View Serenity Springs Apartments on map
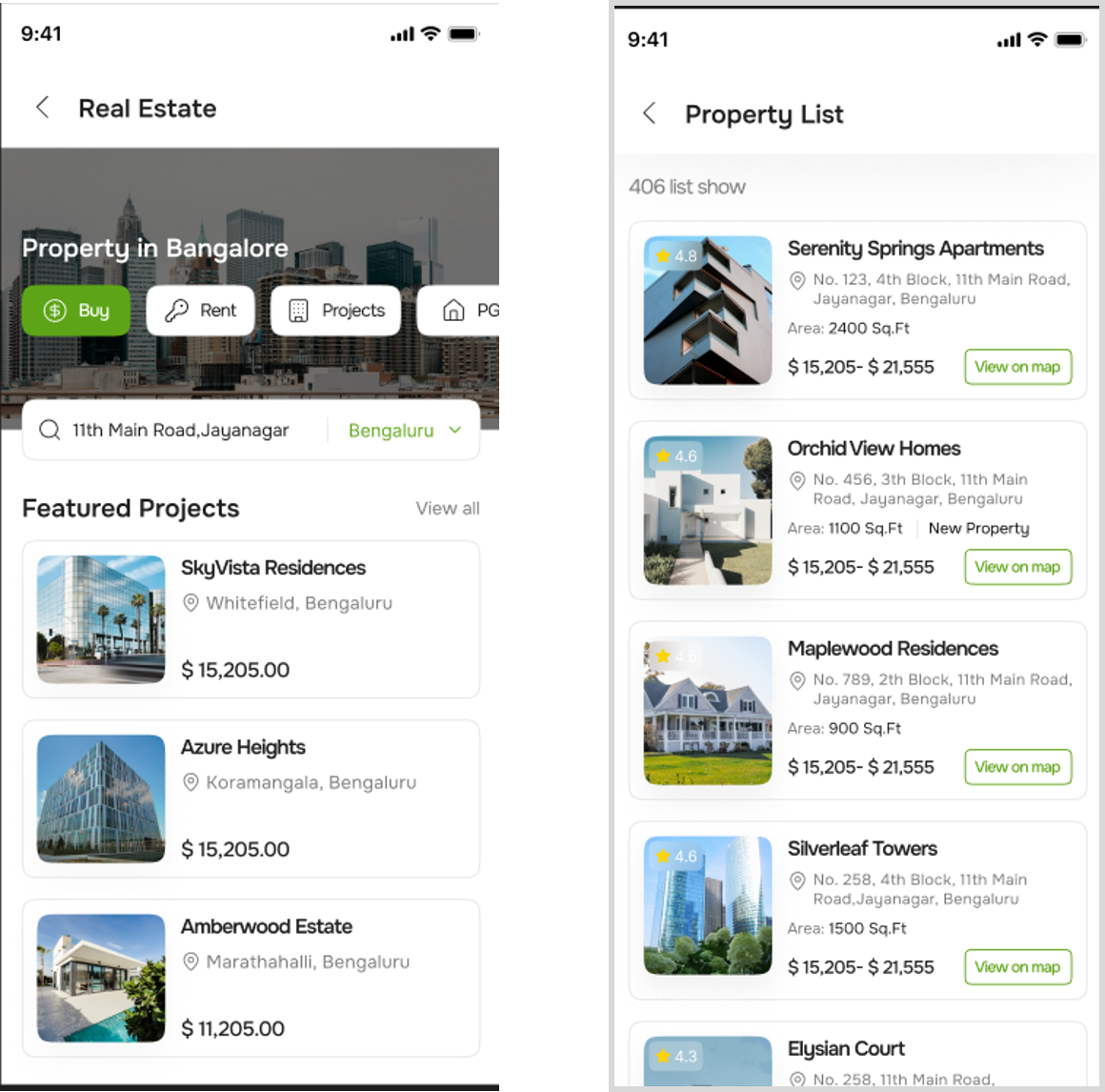The image size is (1105, 1092). point(1017,367)
